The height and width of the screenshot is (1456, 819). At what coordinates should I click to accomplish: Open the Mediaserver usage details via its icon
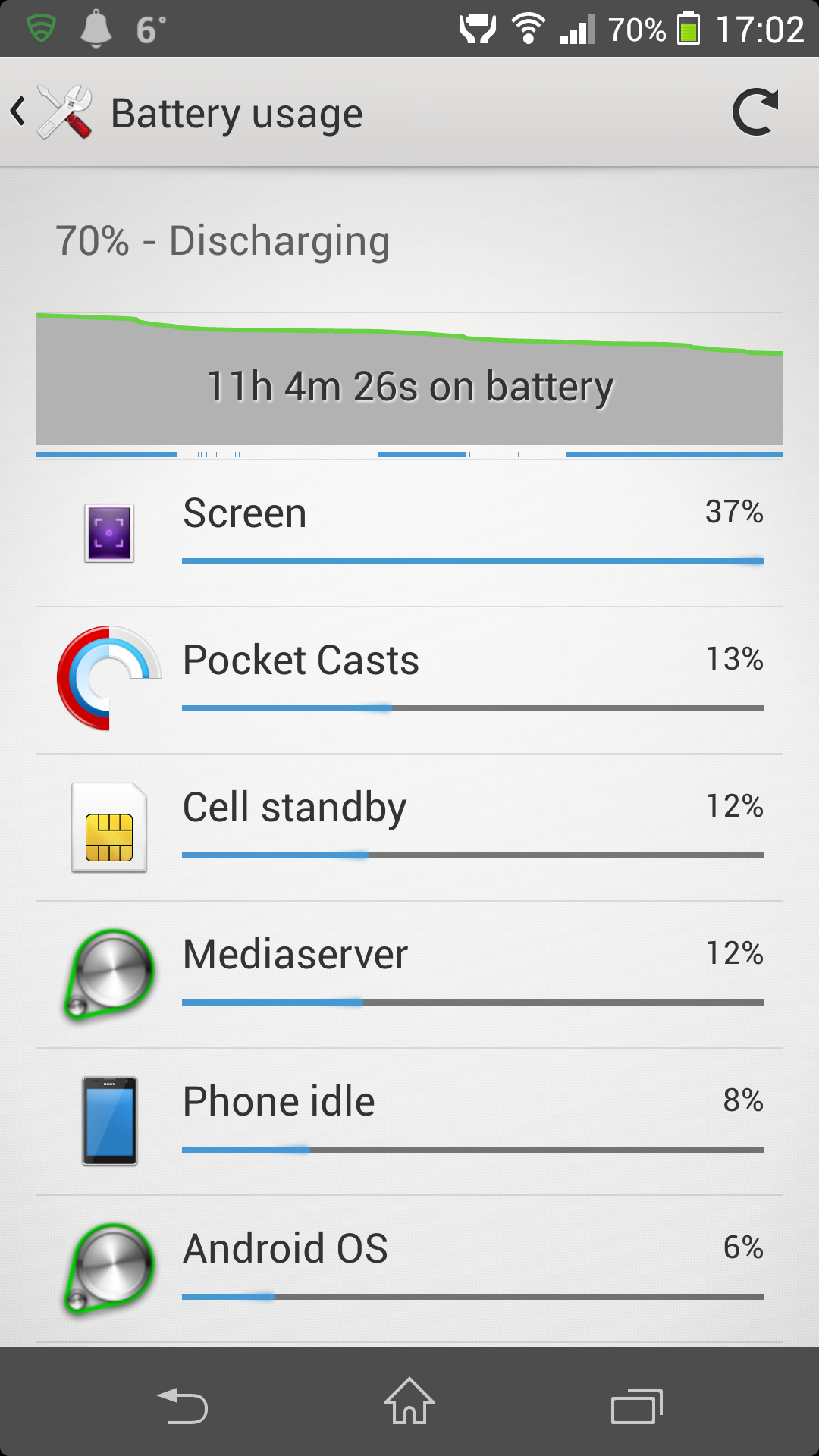click(x=108, y=974)
